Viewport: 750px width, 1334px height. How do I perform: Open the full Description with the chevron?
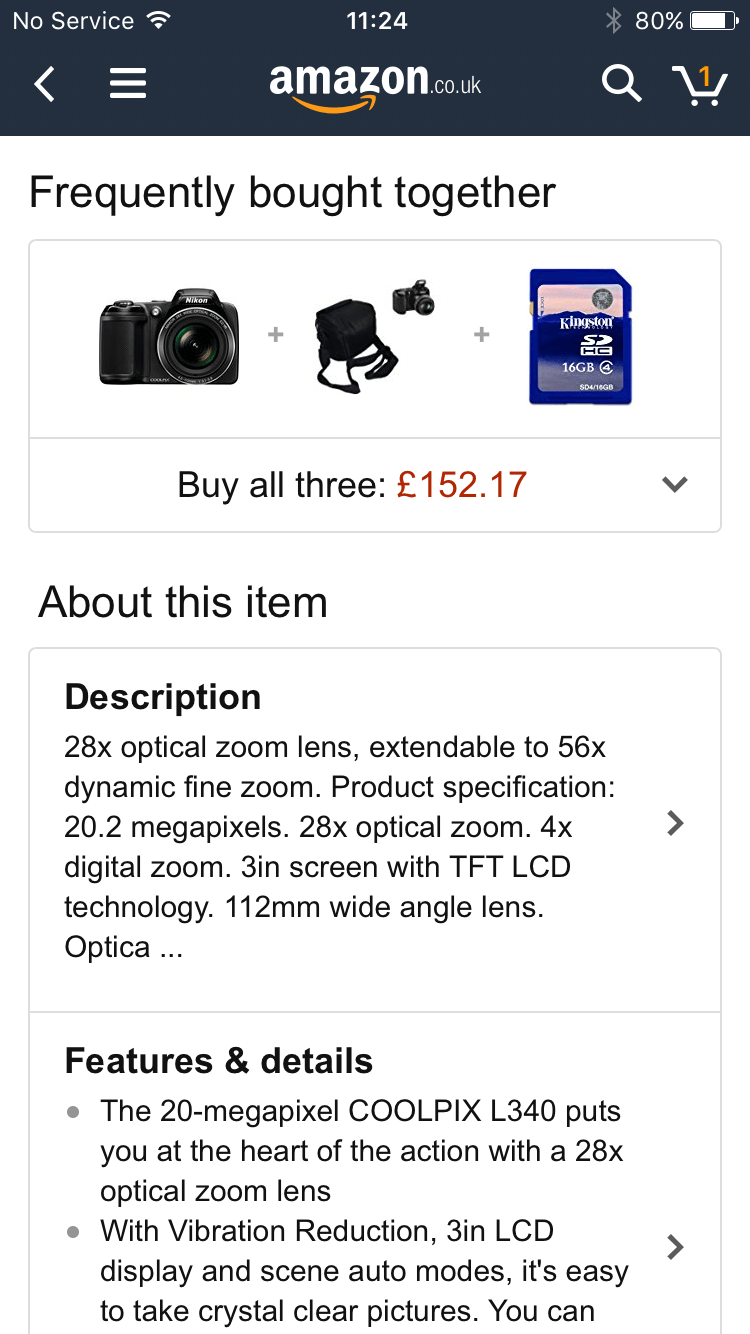pyautogui.click(x=675, y=824)
